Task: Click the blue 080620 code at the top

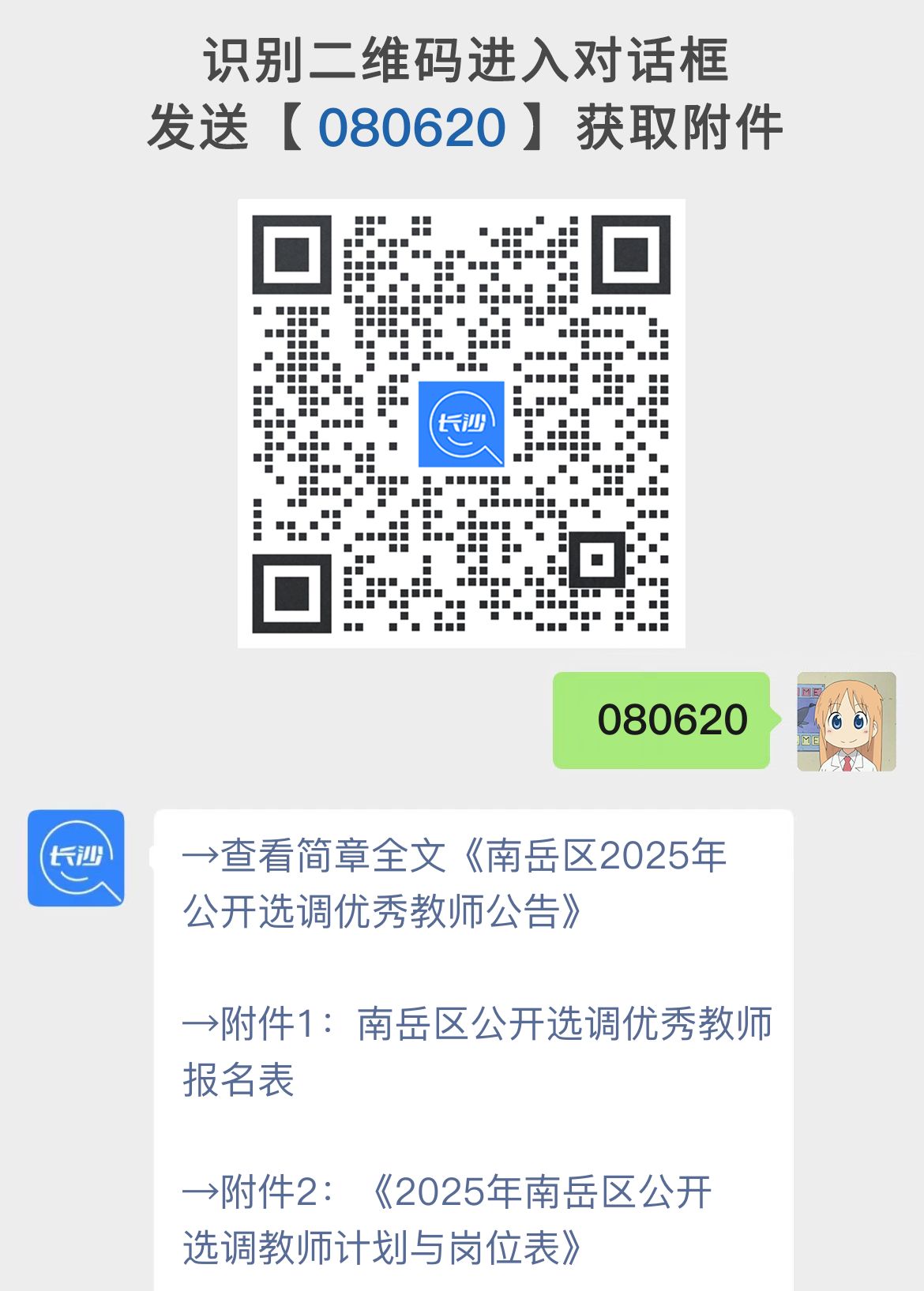Action: point(414,125)
